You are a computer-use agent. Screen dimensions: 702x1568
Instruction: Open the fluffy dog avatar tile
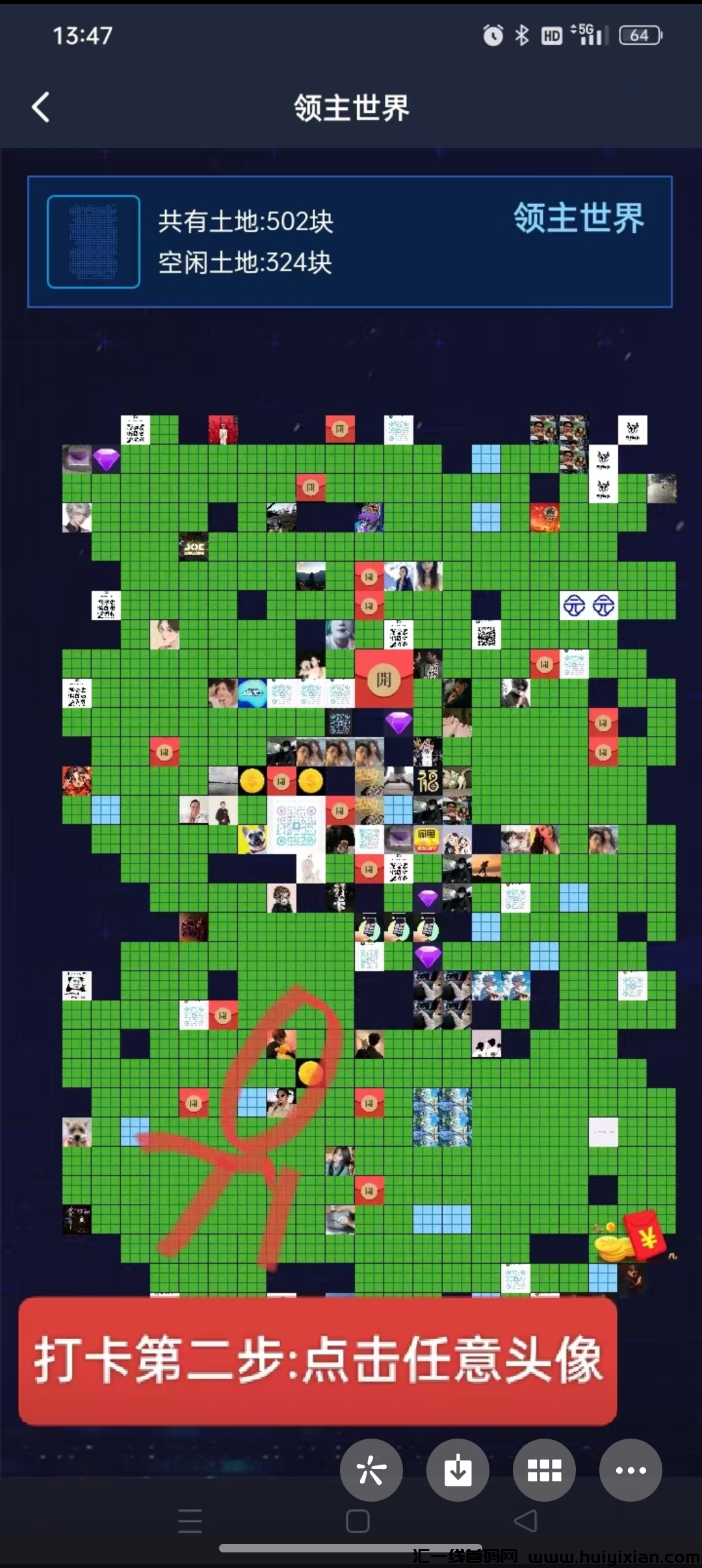point(77,1132)
